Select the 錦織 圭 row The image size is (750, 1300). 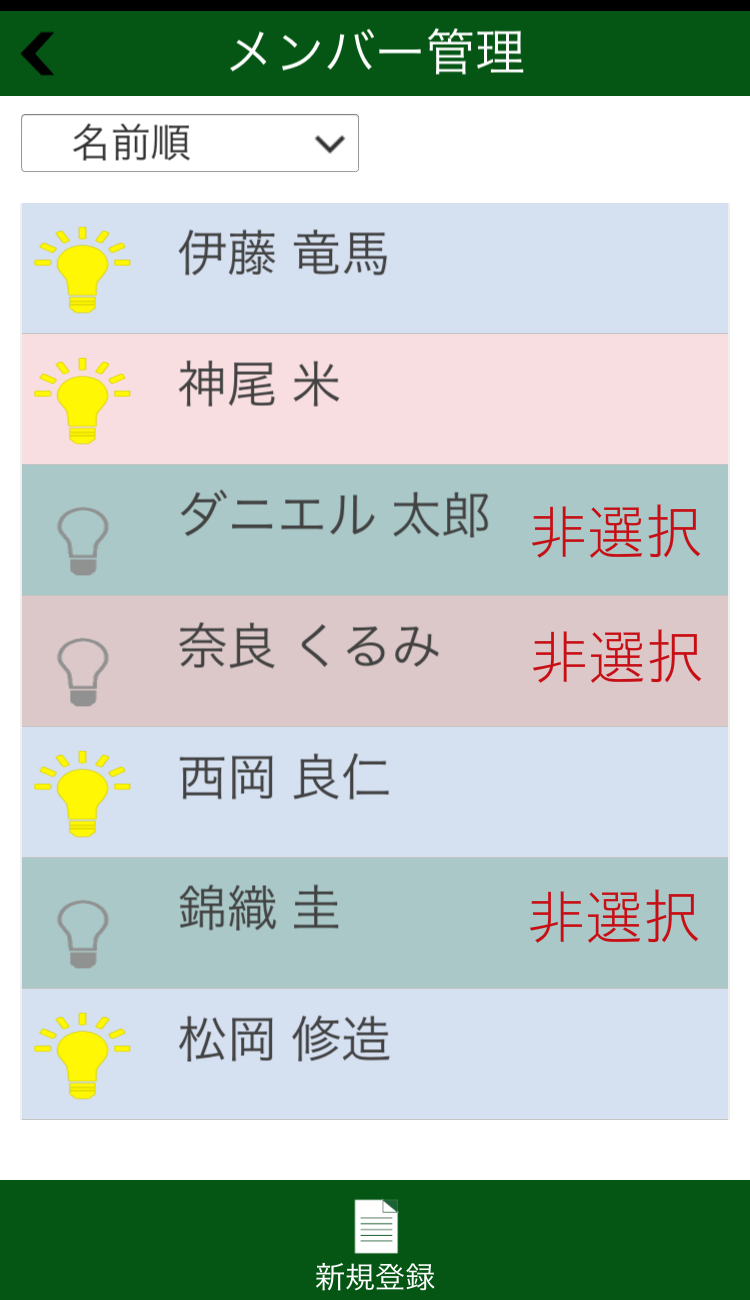pos(375,923)
